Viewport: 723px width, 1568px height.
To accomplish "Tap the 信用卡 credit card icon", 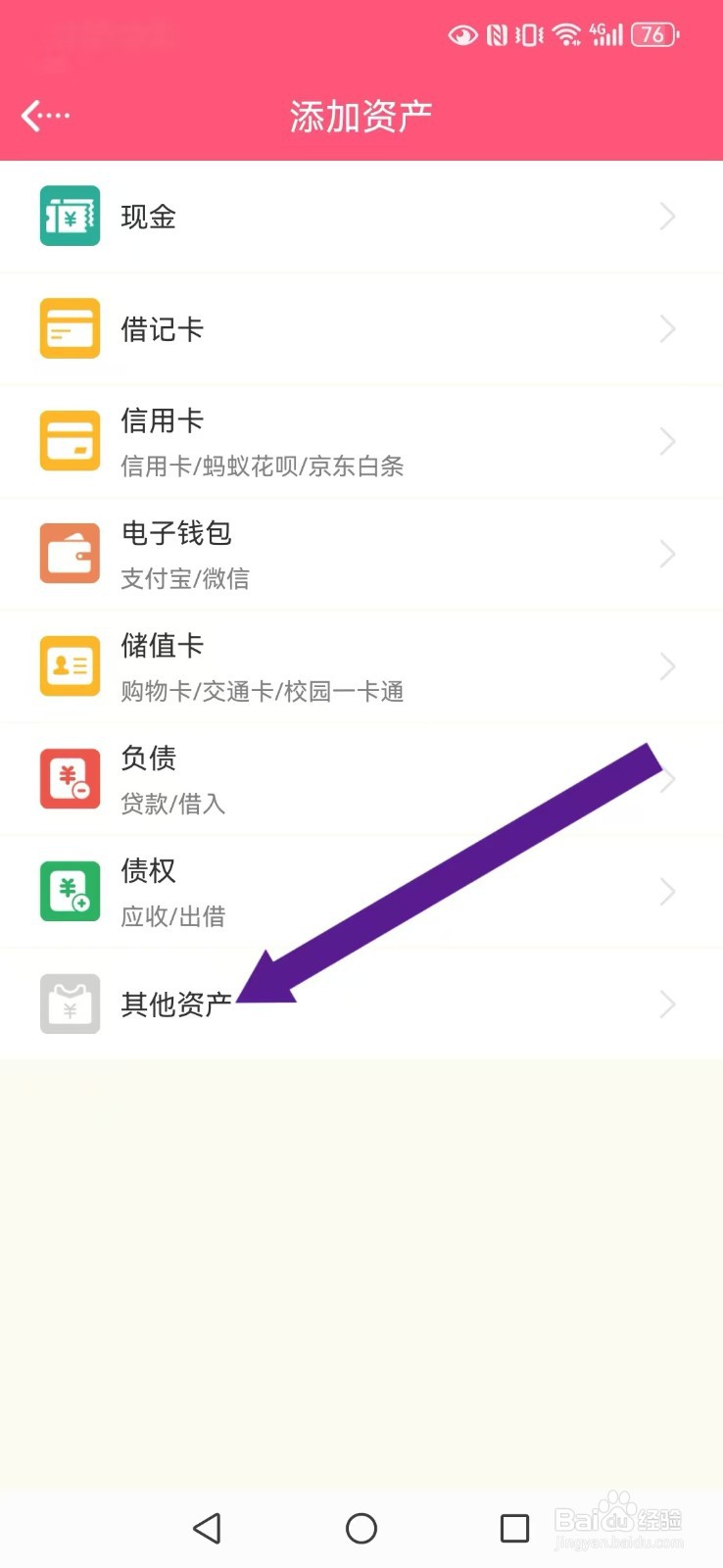I will [70, 441].
